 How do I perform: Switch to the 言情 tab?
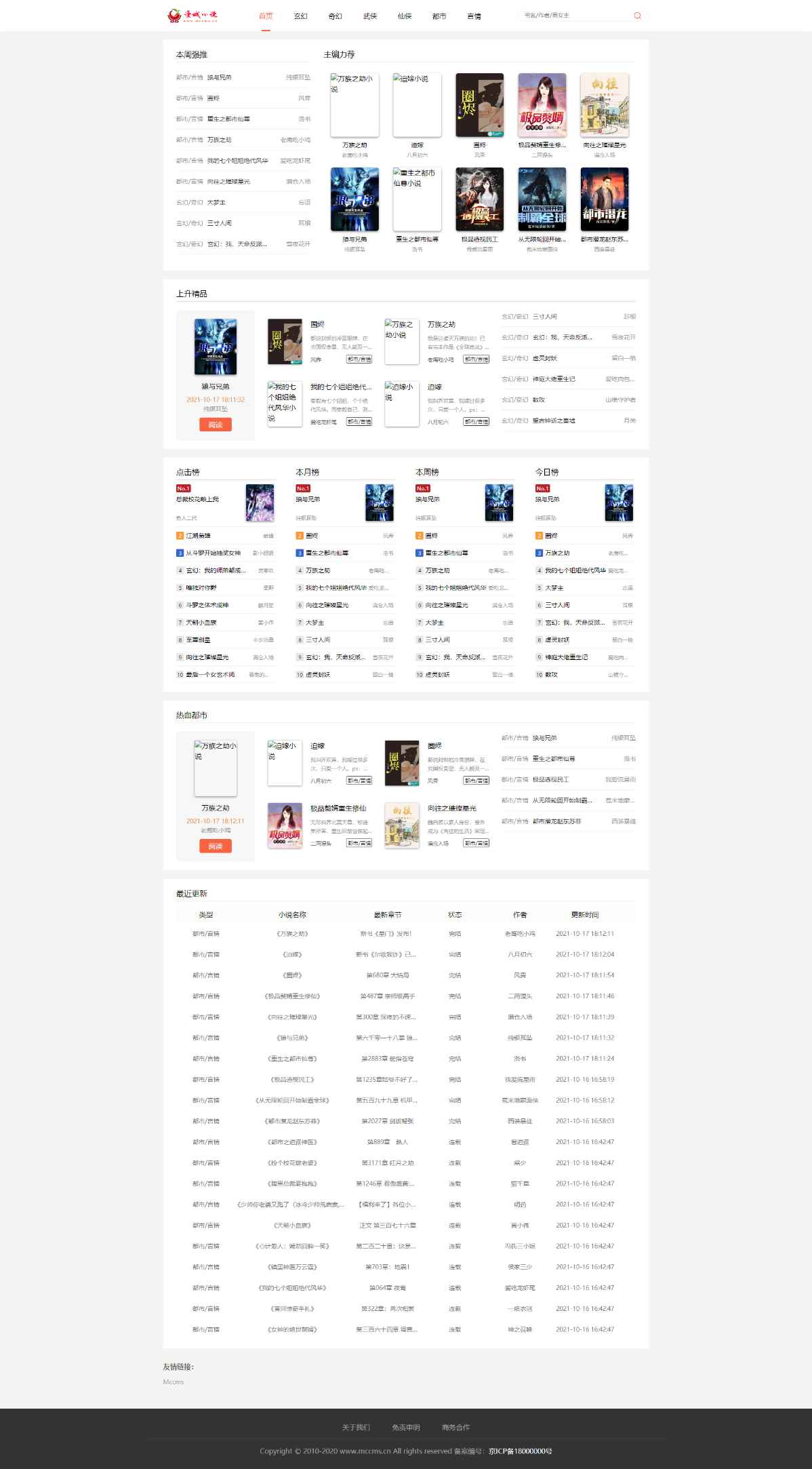(x=474, y=16)
